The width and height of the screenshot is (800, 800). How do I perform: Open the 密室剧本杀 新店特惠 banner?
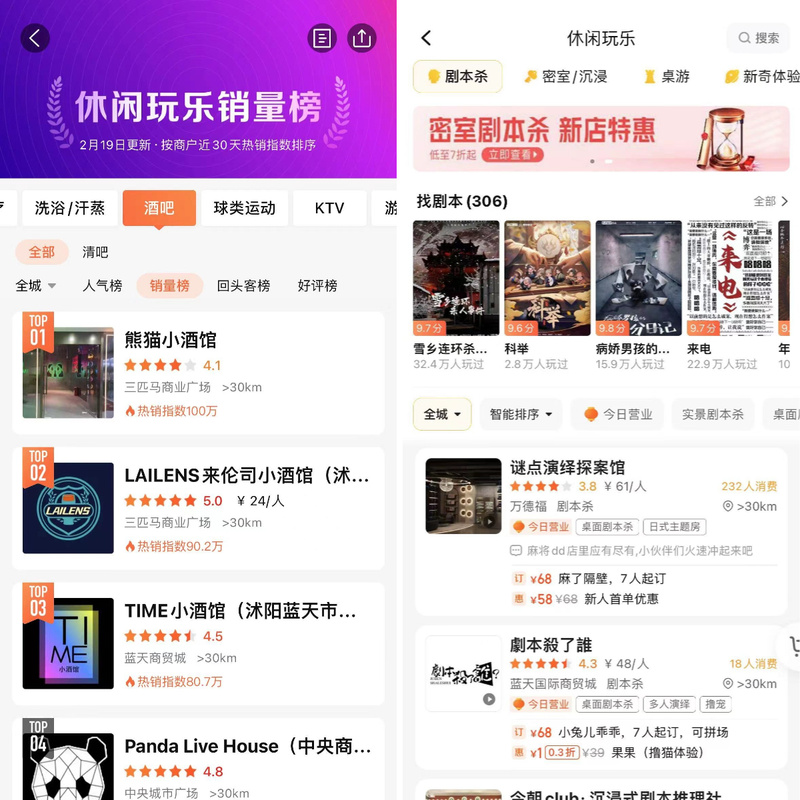[x=599, y=139]
